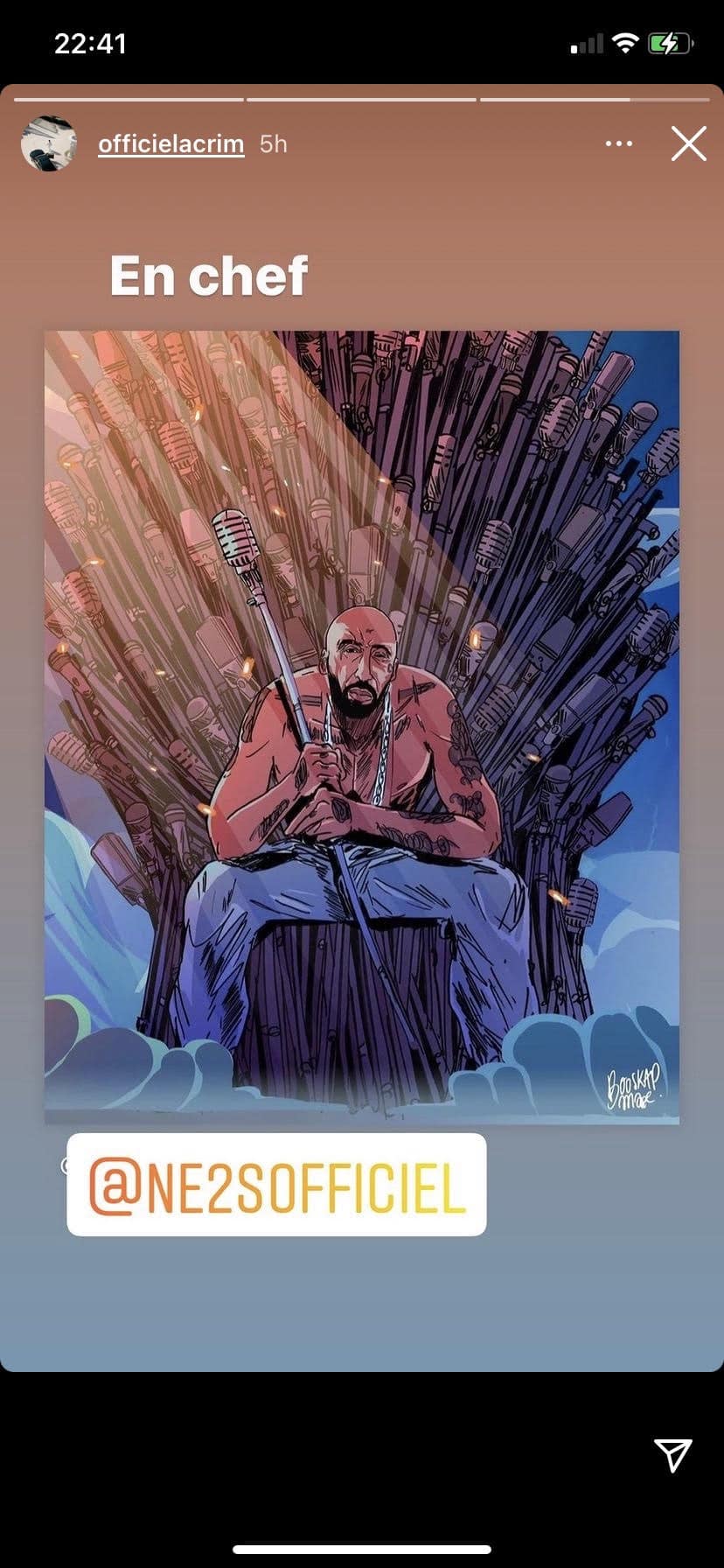The height and width of the screenshot is (1568, 724).
Task: Open the officielacrim profile link
Action: pyautogui.click(x=171, y=143)
